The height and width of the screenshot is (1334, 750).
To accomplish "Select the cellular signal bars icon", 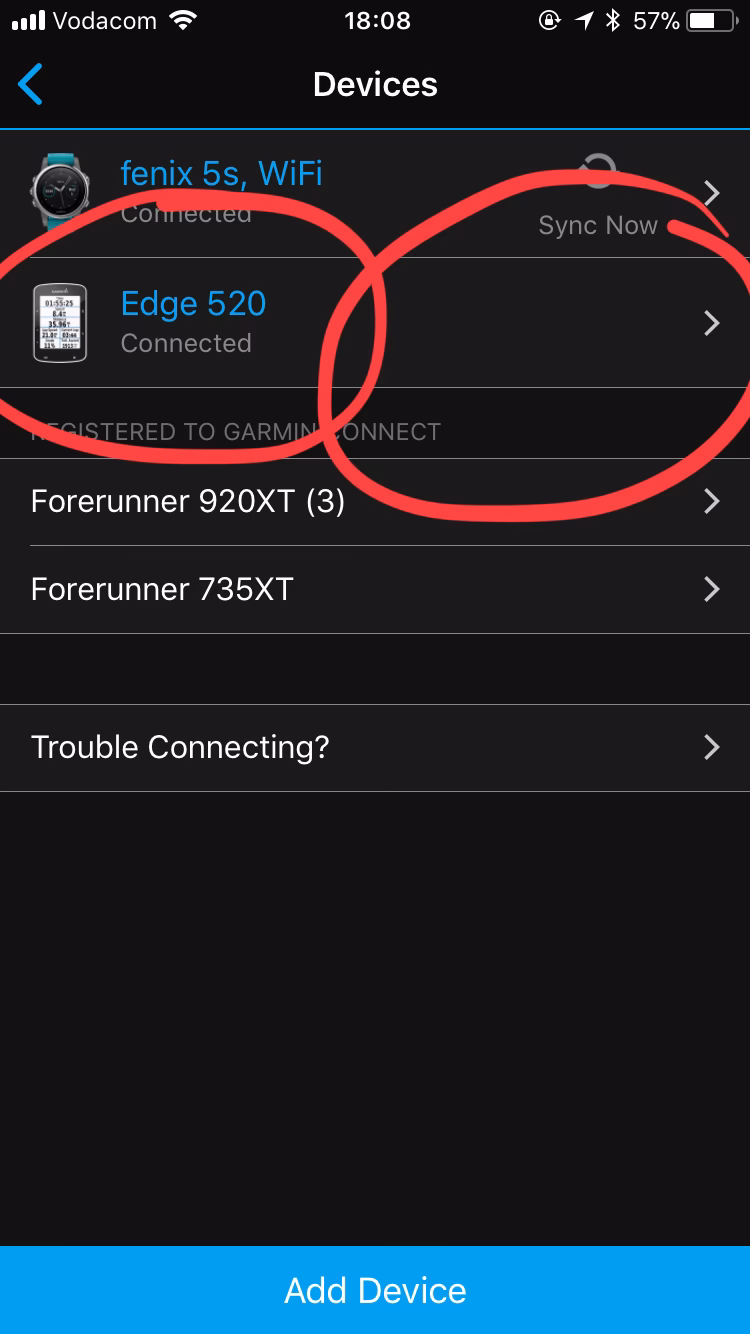I will tap(28, 18).
